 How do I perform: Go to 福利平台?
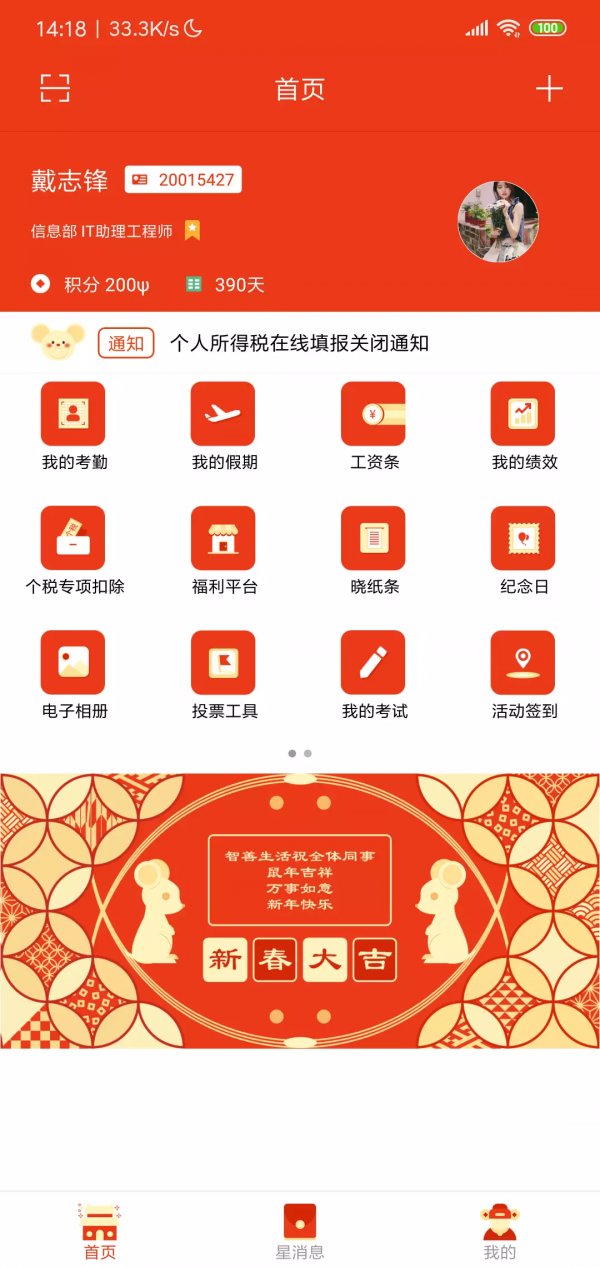click(x=223, y=538)
